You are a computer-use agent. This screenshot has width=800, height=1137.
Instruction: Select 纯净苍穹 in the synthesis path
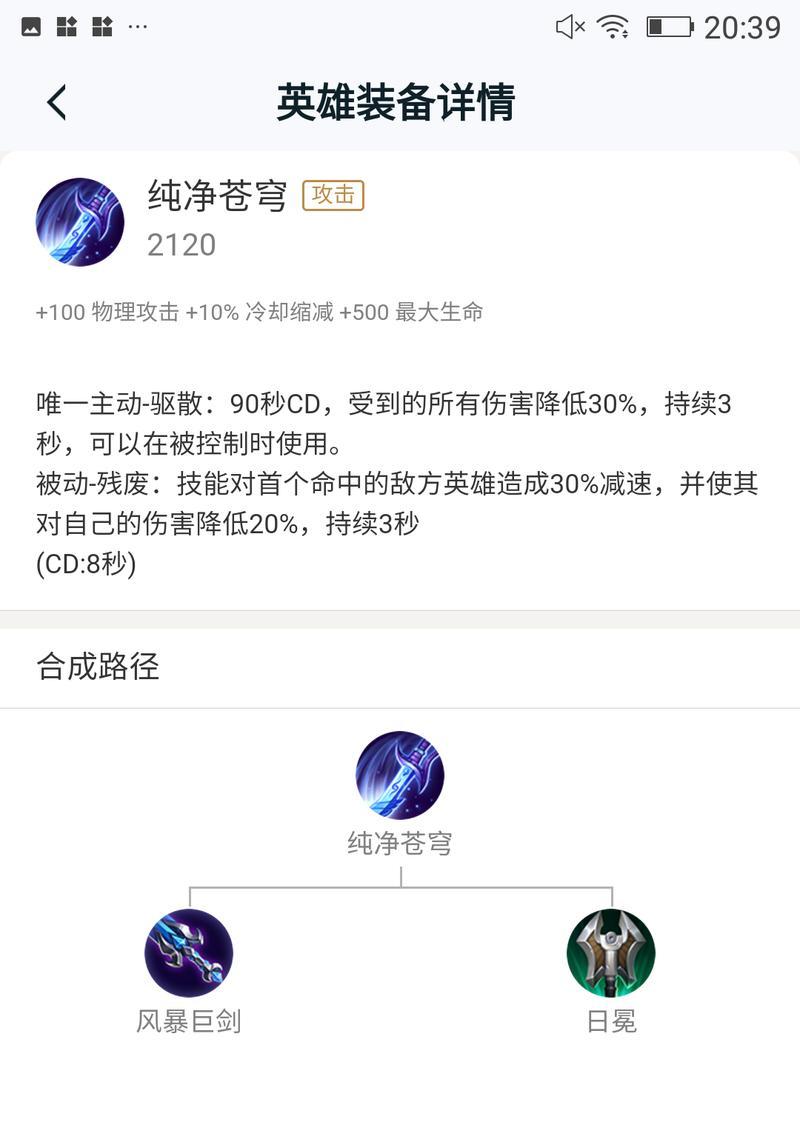pyautogui.click(x=400, y=776)
